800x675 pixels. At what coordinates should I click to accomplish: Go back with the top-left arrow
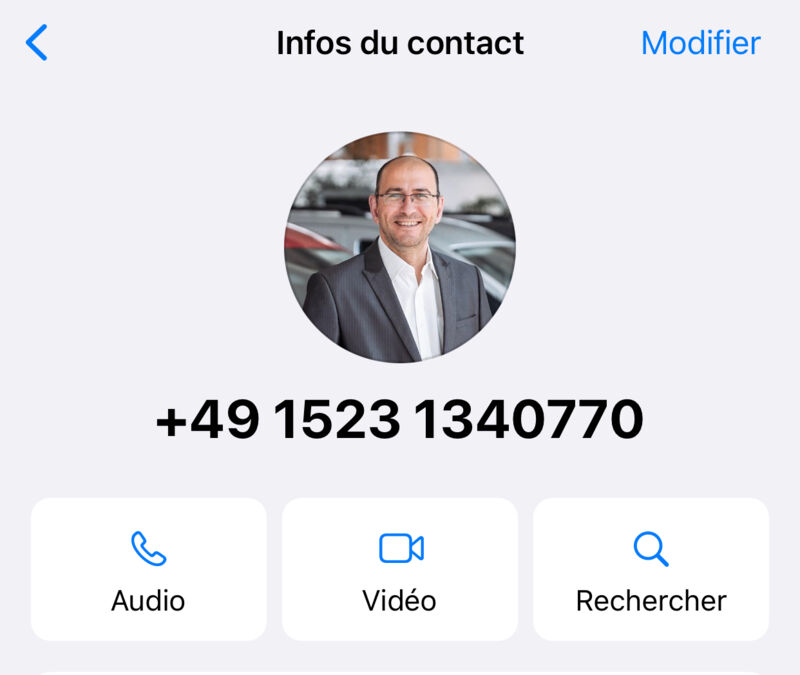click(36, 42)
